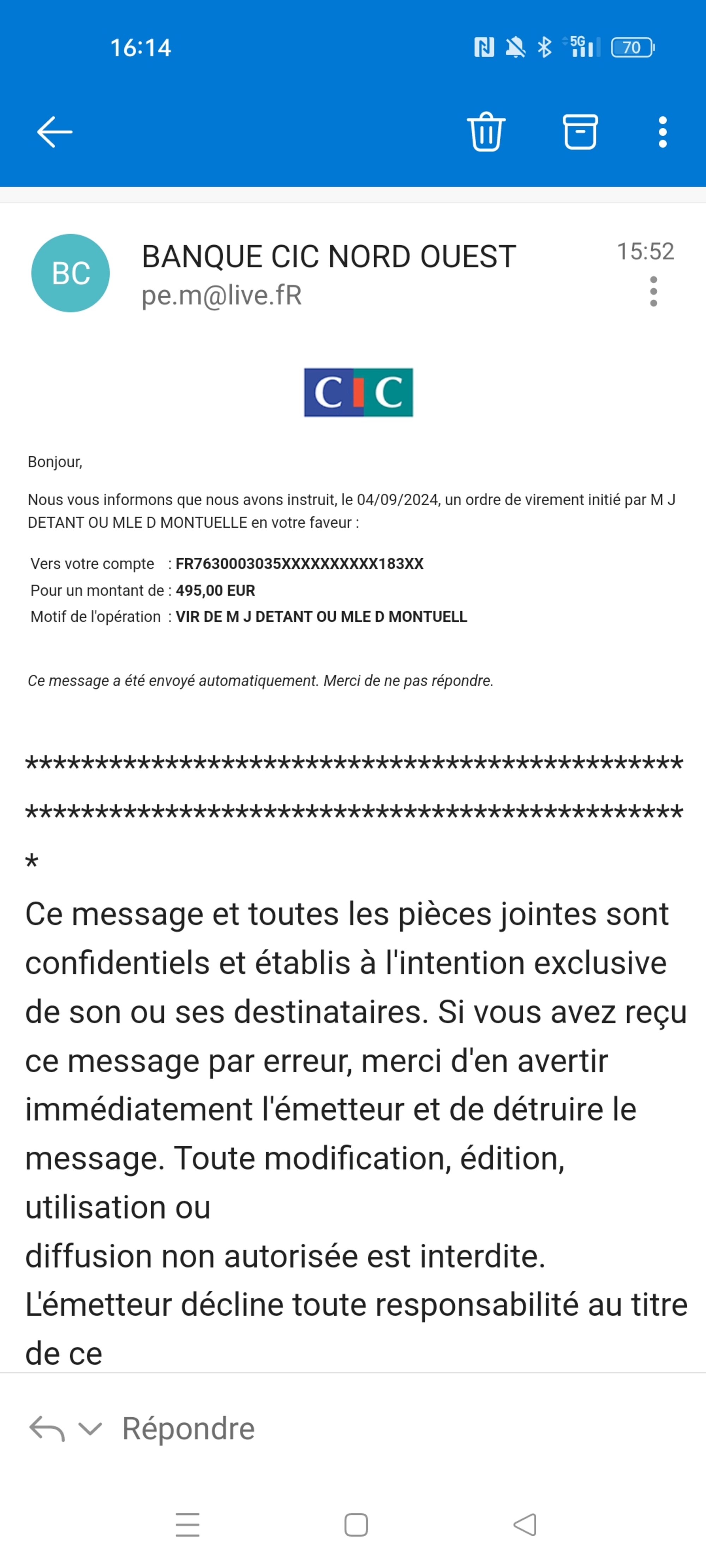Open the BC sender avatar
706x1568 pixels.
71,273
